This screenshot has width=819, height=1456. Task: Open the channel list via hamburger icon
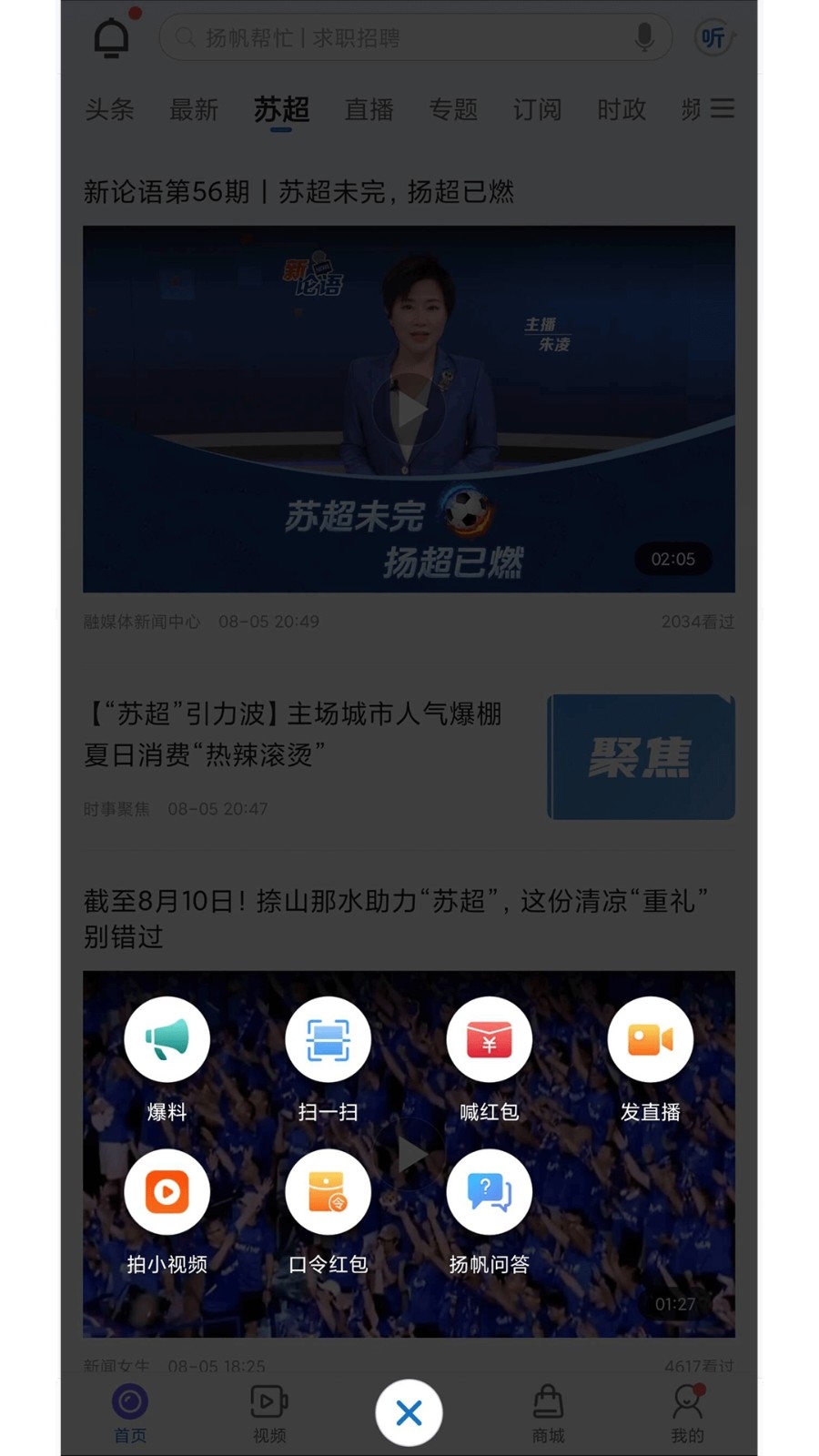722,109
